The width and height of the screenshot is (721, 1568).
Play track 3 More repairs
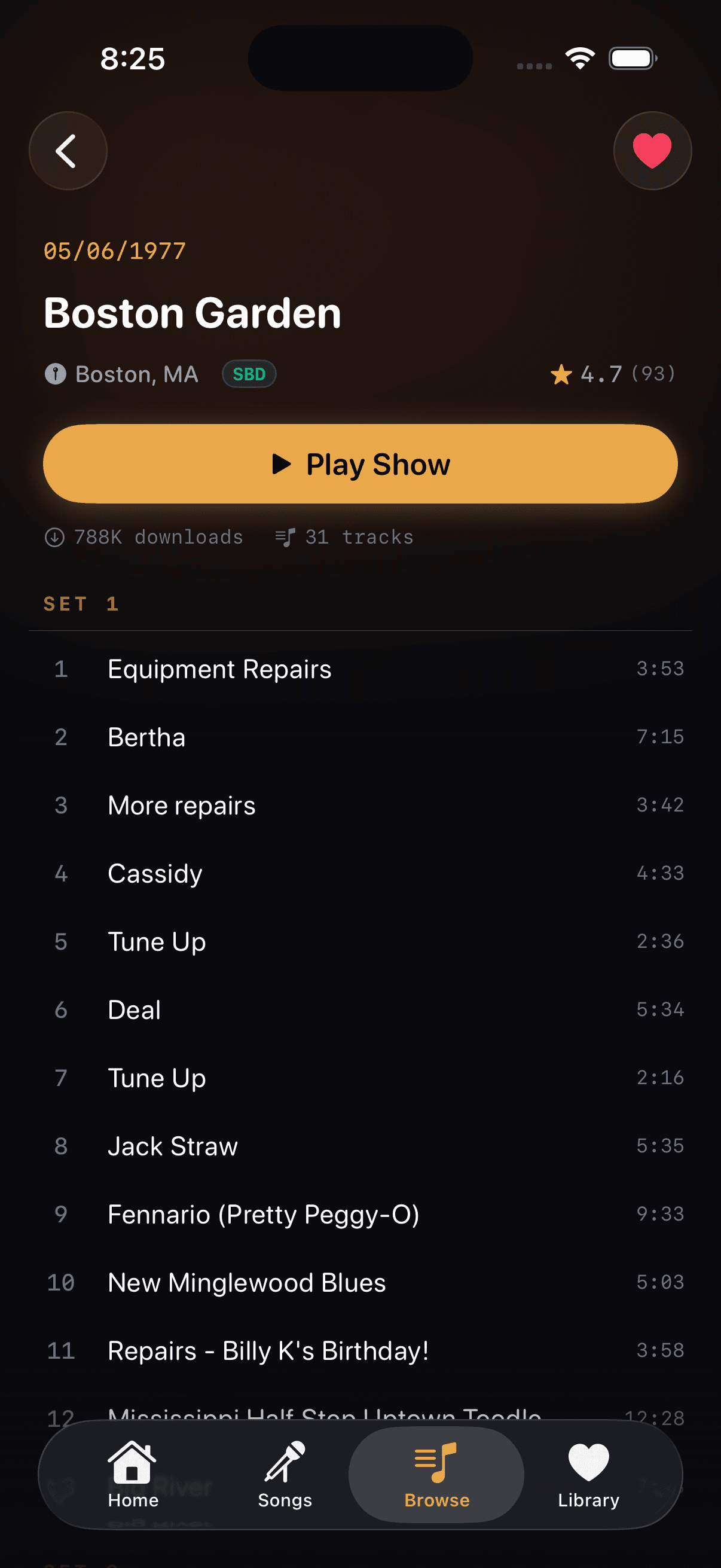360,806
